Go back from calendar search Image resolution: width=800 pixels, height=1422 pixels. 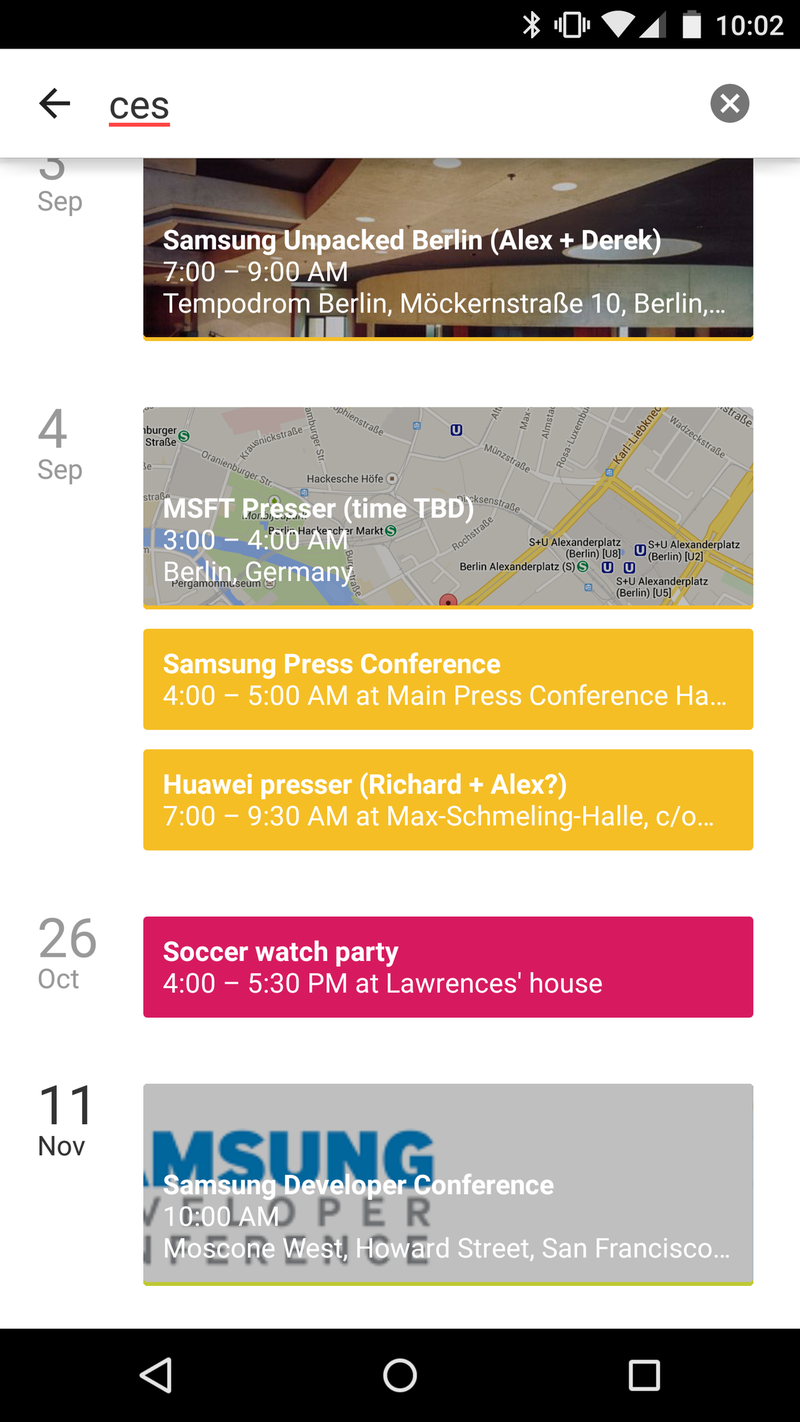[x=55, y=103]
